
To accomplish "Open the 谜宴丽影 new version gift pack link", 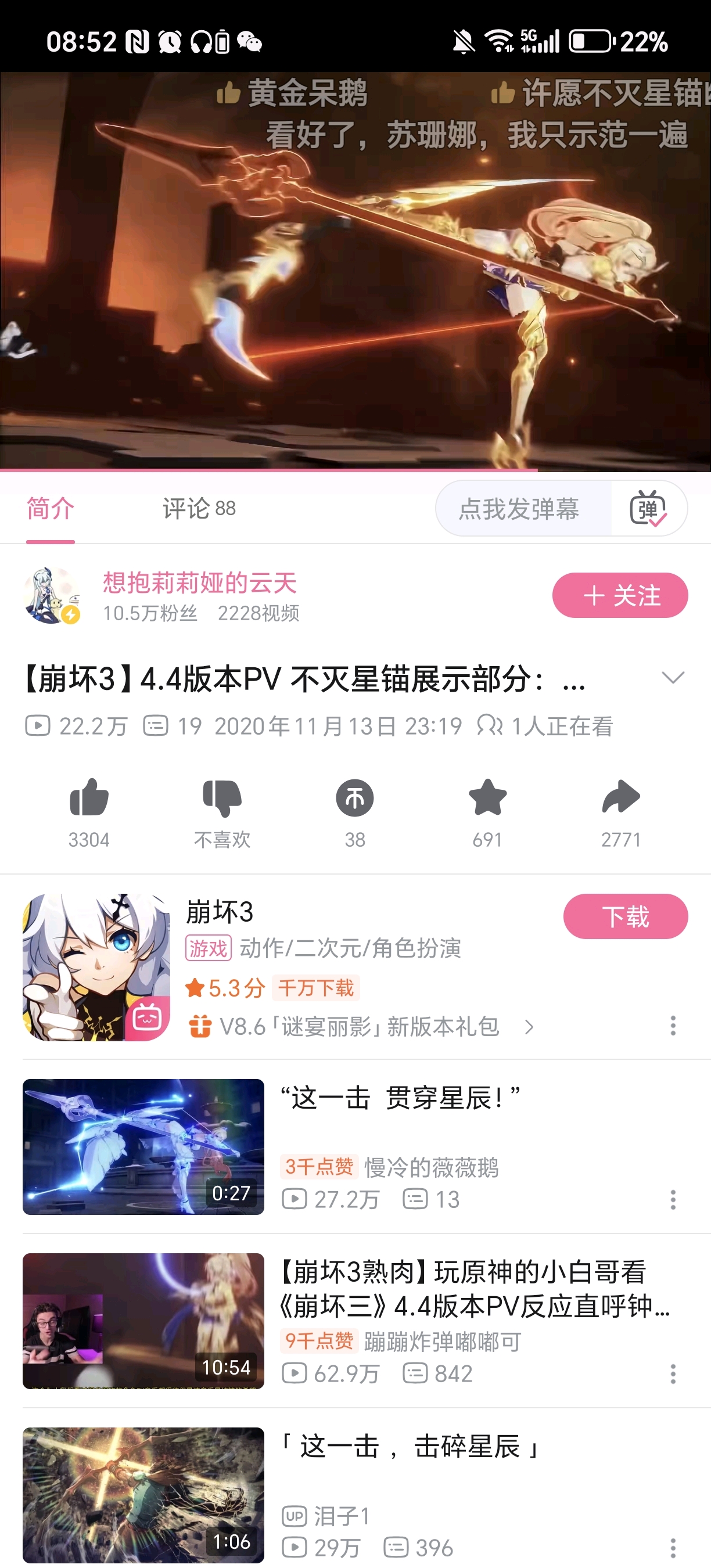I will [x=359, y=1027].
